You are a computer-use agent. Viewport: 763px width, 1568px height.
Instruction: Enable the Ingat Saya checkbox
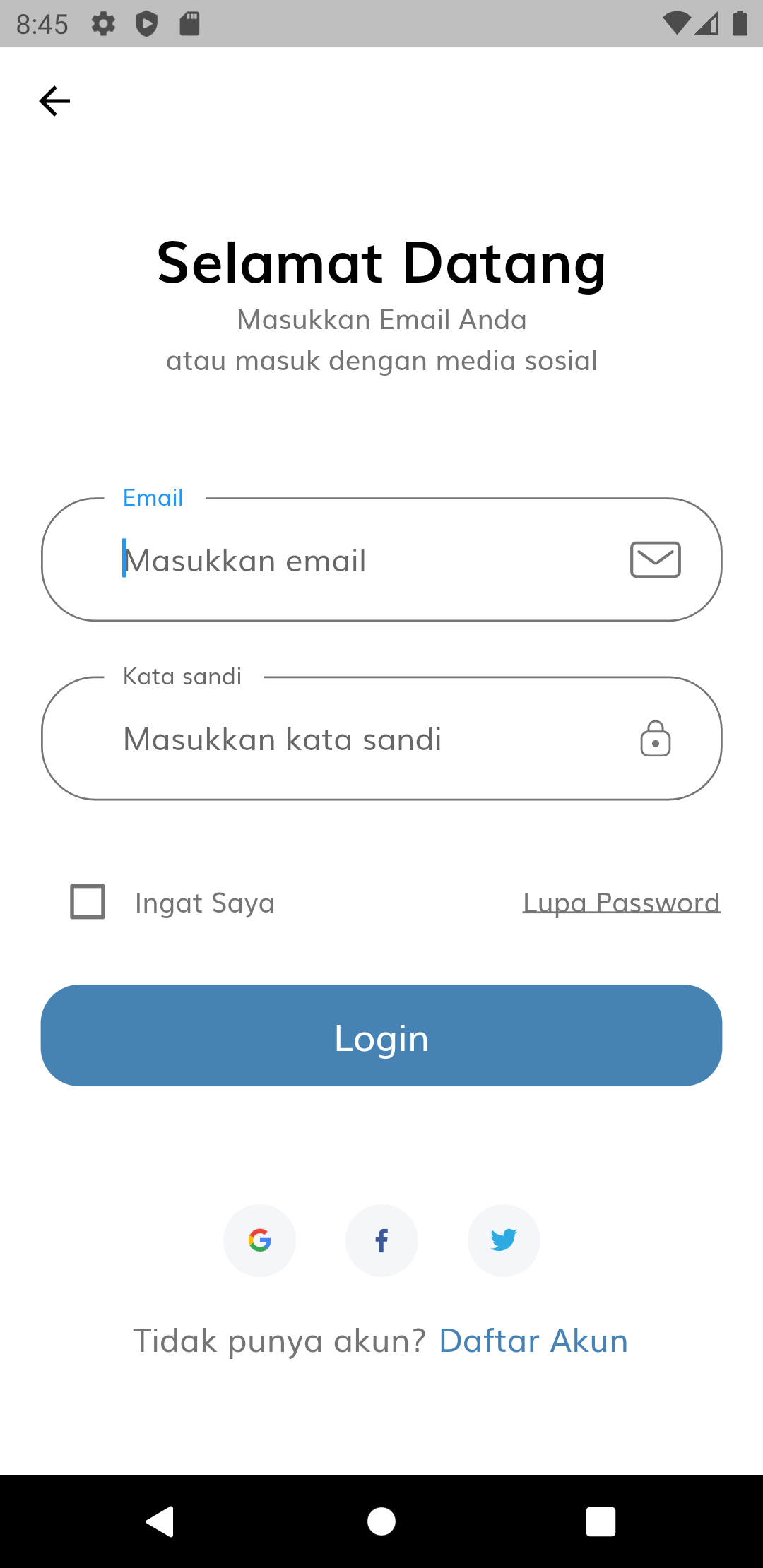[x=87, y=901]
